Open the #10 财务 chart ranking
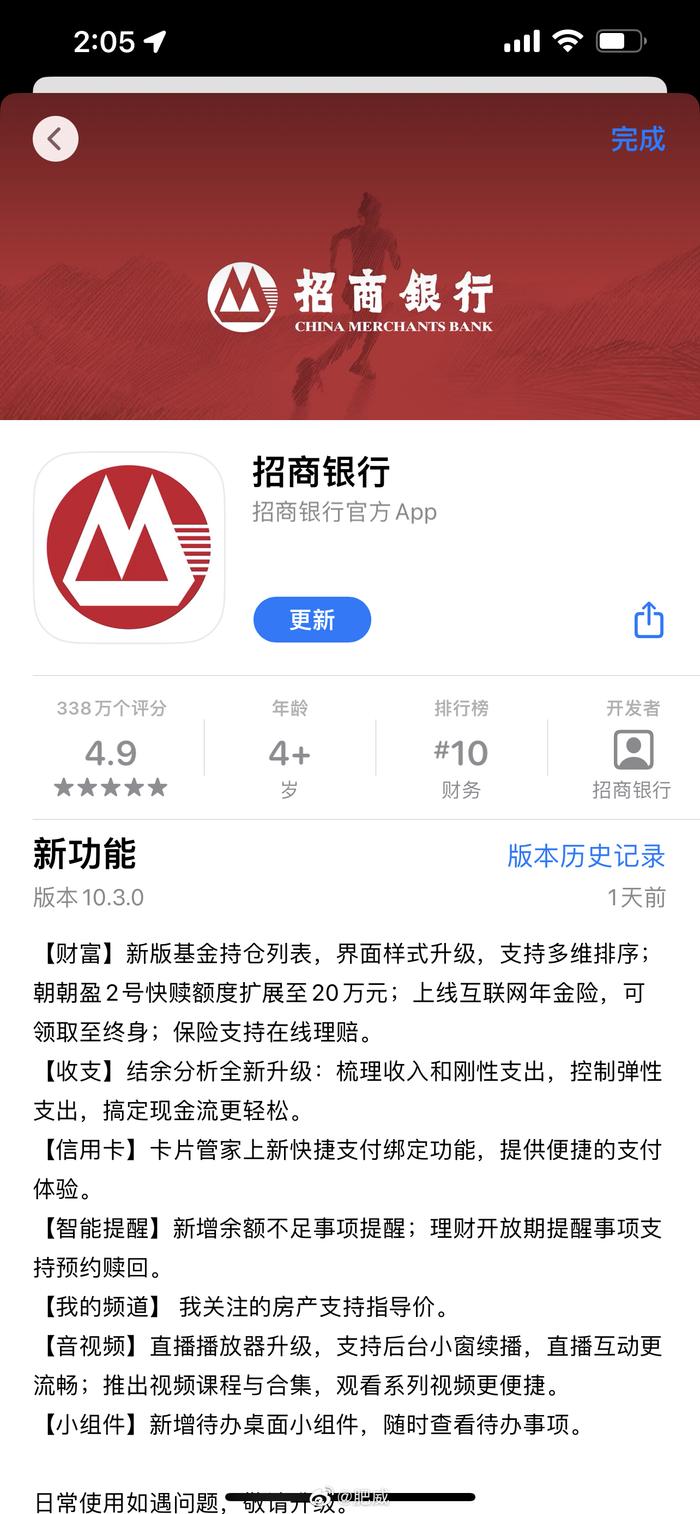 pyautogui.click(x=461, y=749)
